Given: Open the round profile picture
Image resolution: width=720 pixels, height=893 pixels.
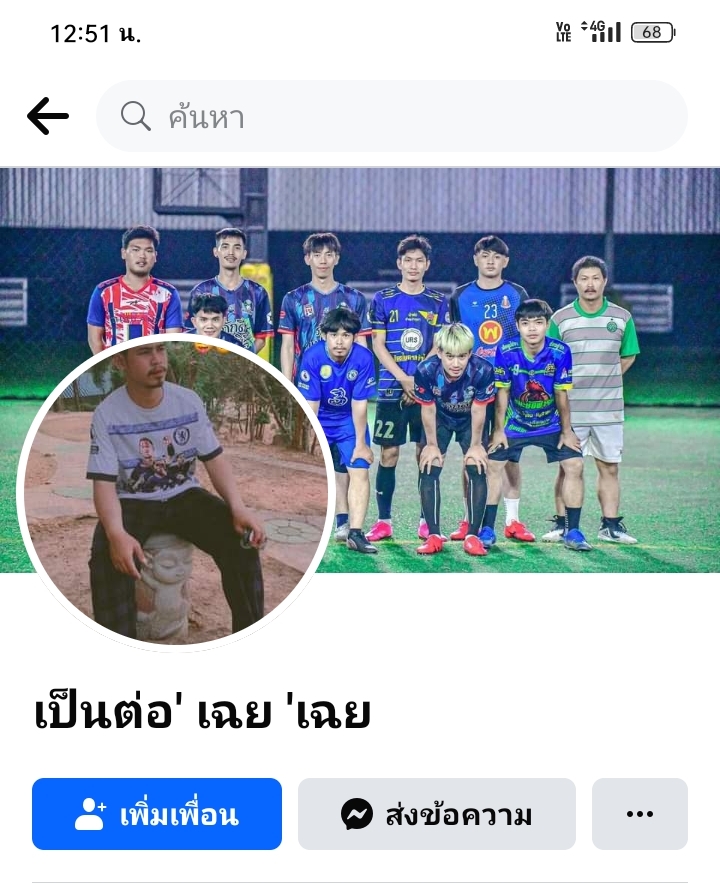Looking at the screenshot, I should (176, 491).
